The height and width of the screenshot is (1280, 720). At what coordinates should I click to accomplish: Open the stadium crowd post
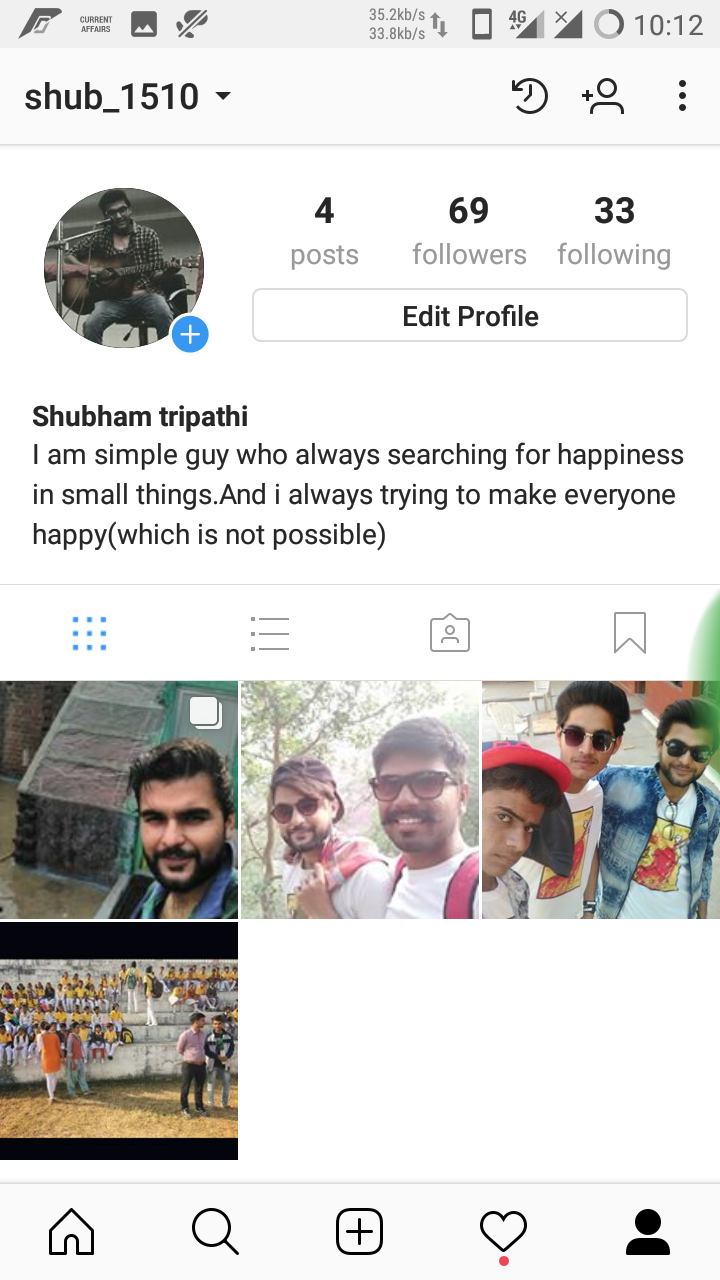[119, 1040]
